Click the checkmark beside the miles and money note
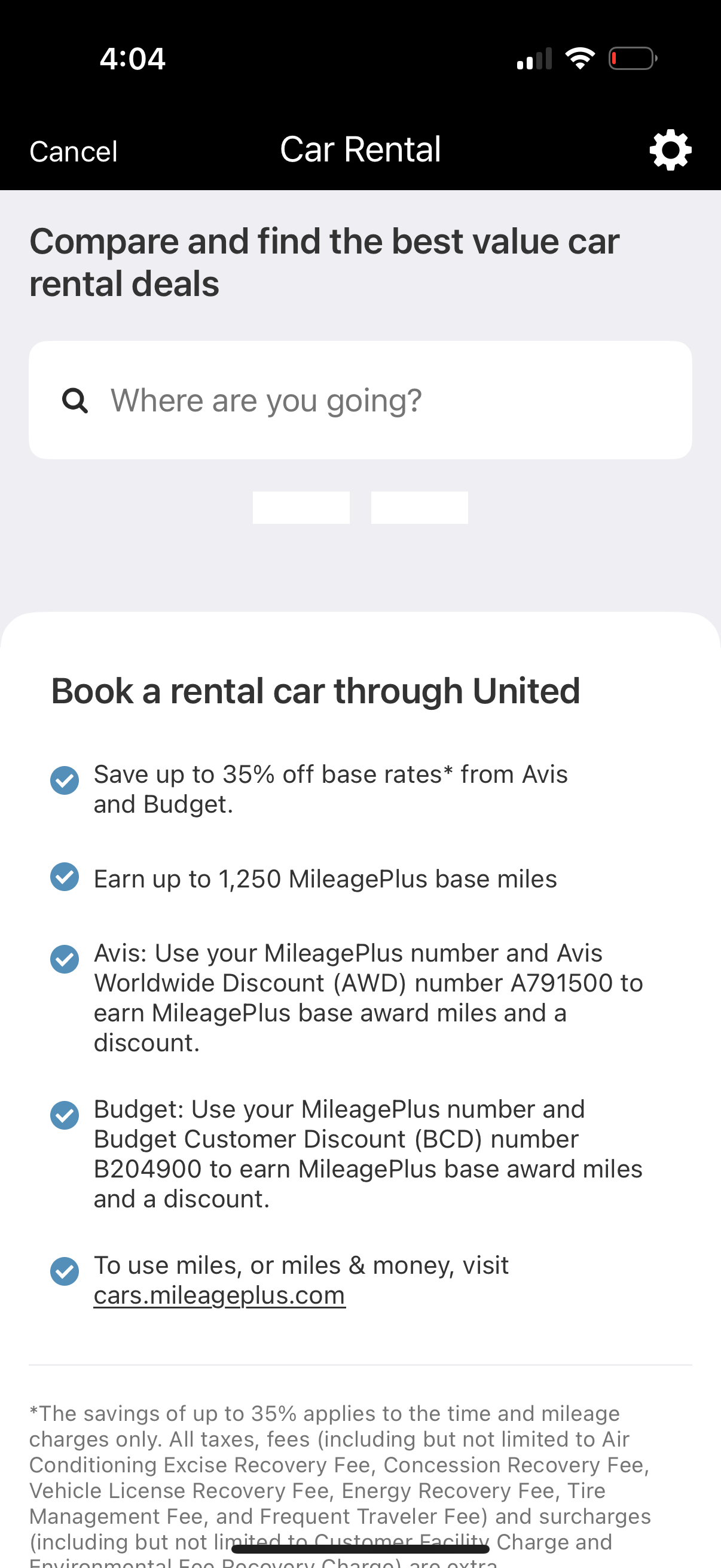 [64, 1270]
